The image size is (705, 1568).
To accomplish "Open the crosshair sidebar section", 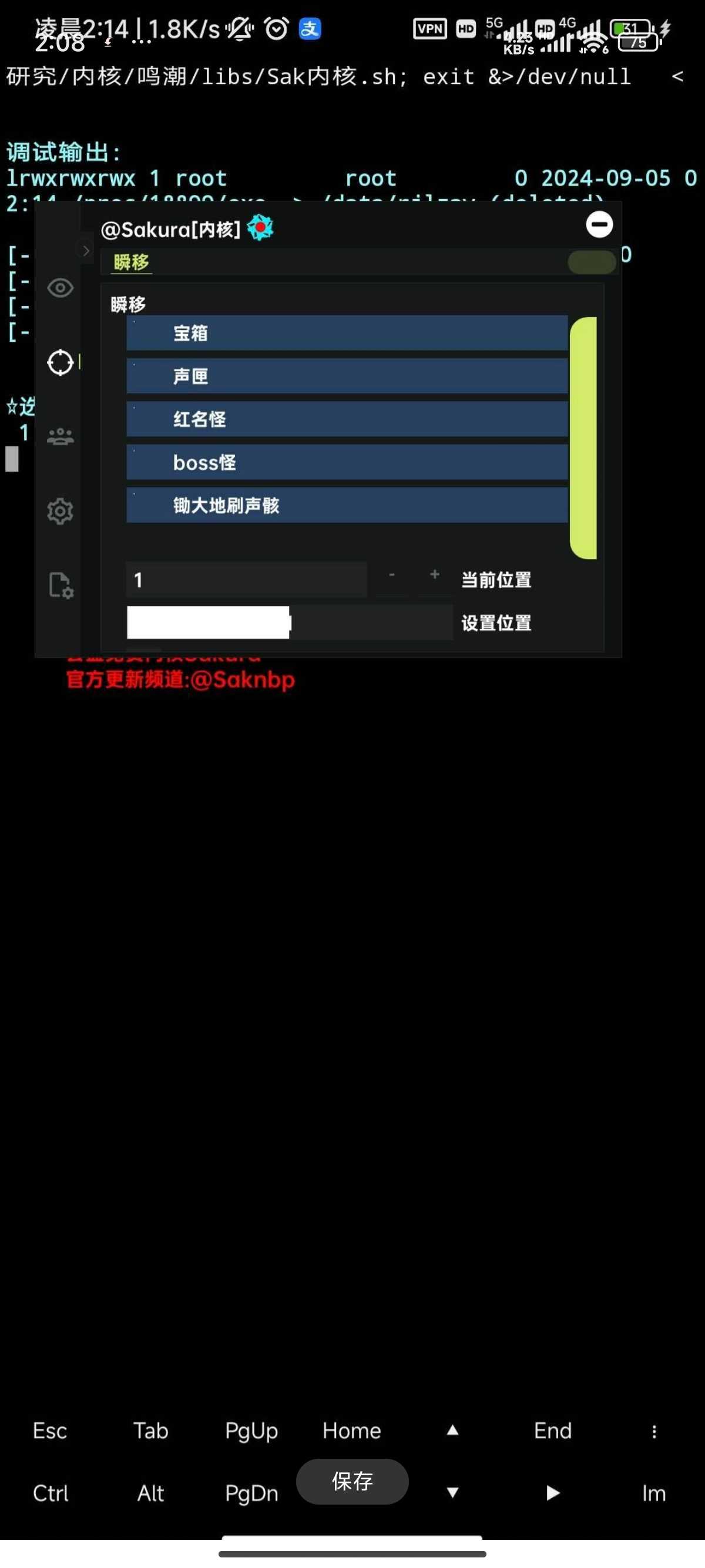I will 61,363.
